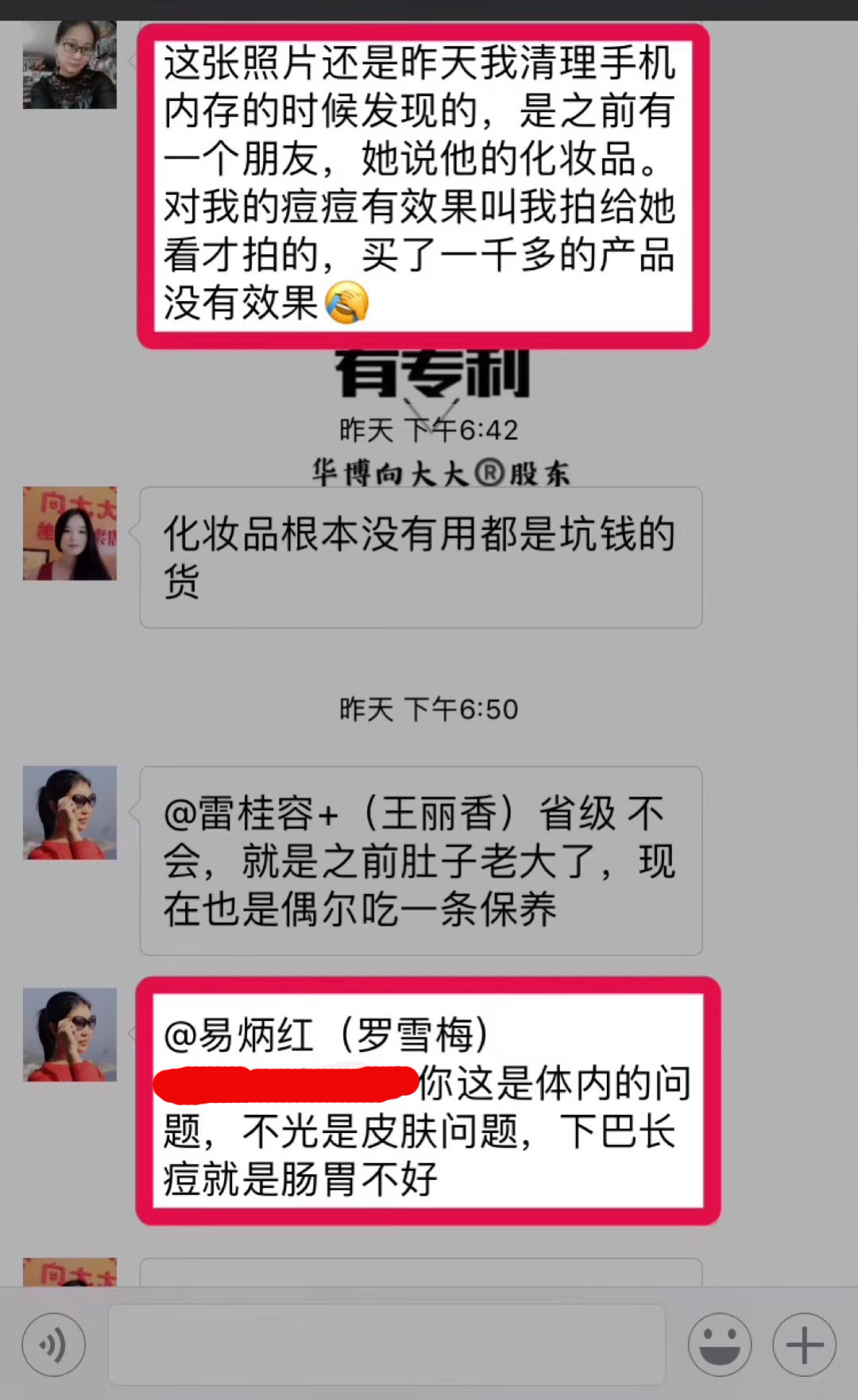Open the emoji sticker panel
Screen dimensions: 858x1400
(720, 1344)
